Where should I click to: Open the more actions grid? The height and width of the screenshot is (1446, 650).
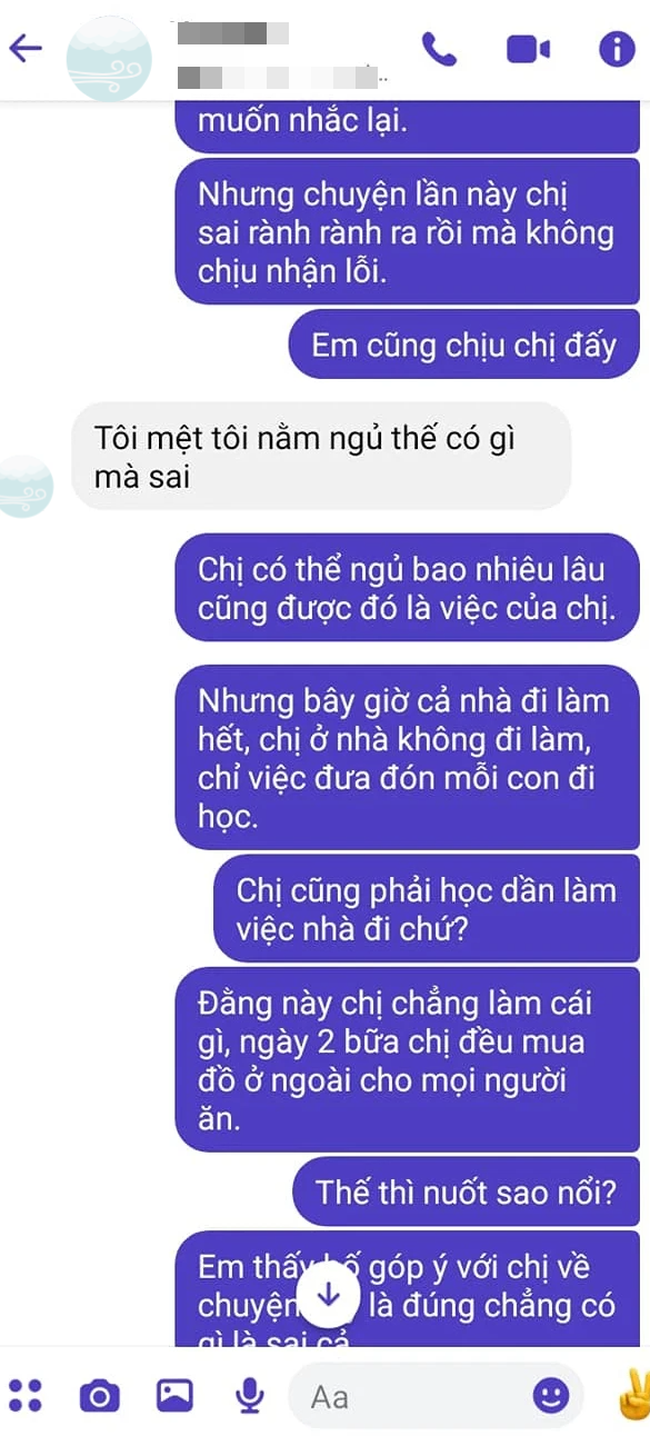coord(26,1395)
